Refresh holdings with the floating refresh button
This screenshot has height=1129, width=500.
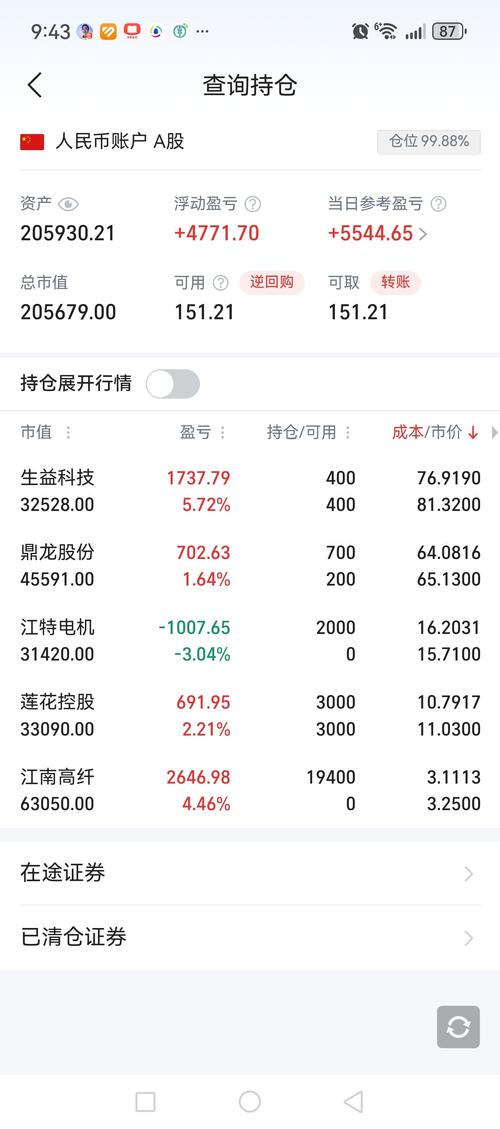pos(458,1027)
